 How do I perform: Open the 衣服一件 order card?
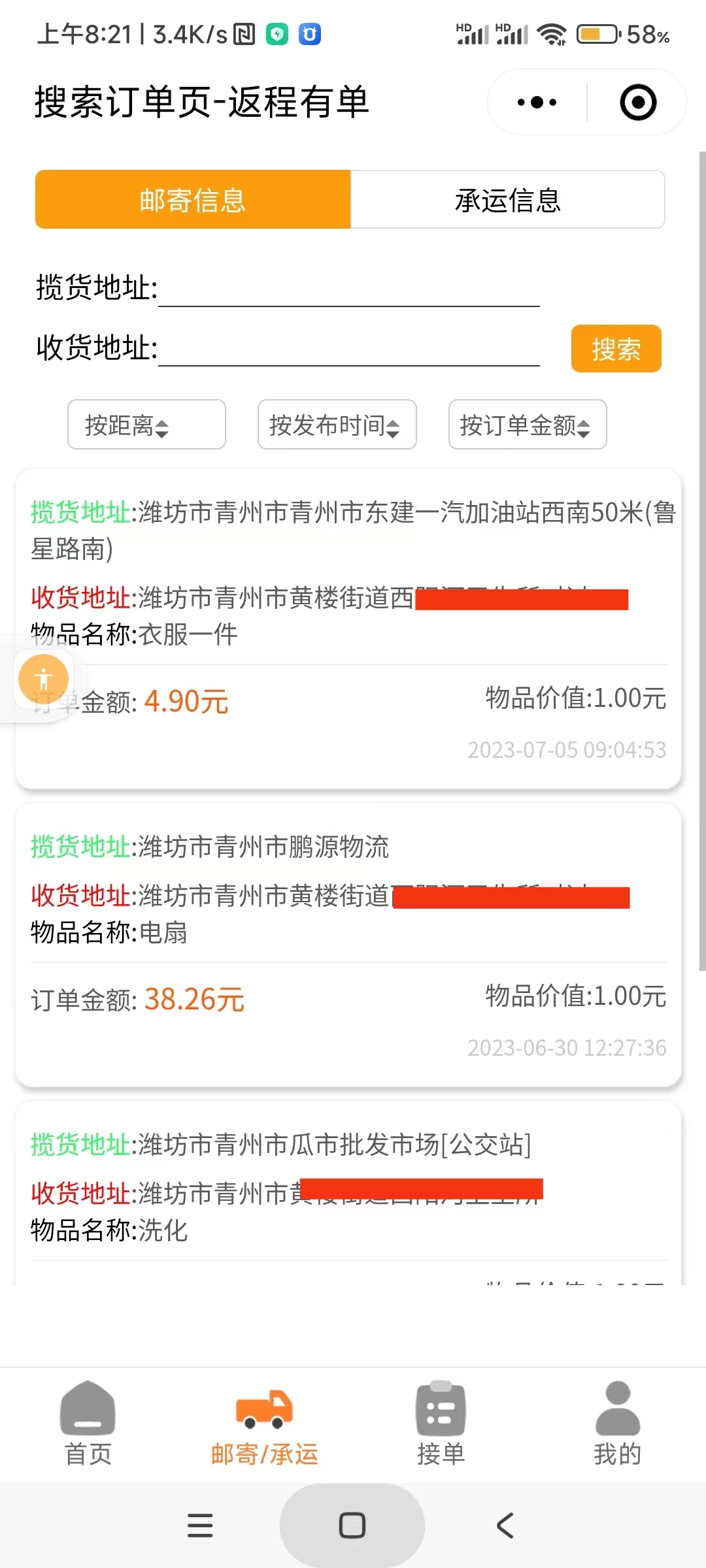pyautogui.click(x=348, y=629)
